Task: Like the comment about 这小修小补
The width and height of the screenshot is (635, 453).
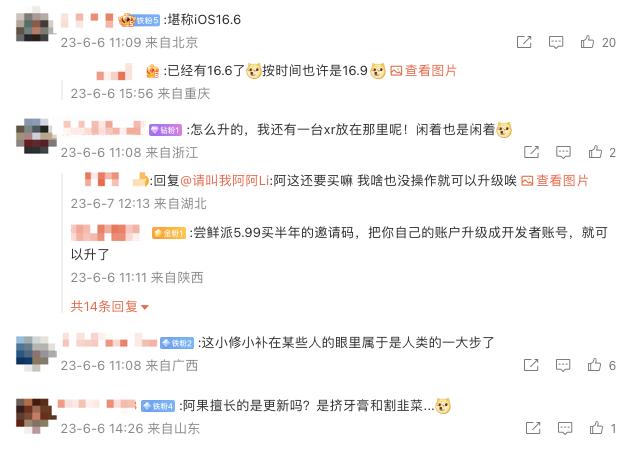Action: click(x=596, y=366)
